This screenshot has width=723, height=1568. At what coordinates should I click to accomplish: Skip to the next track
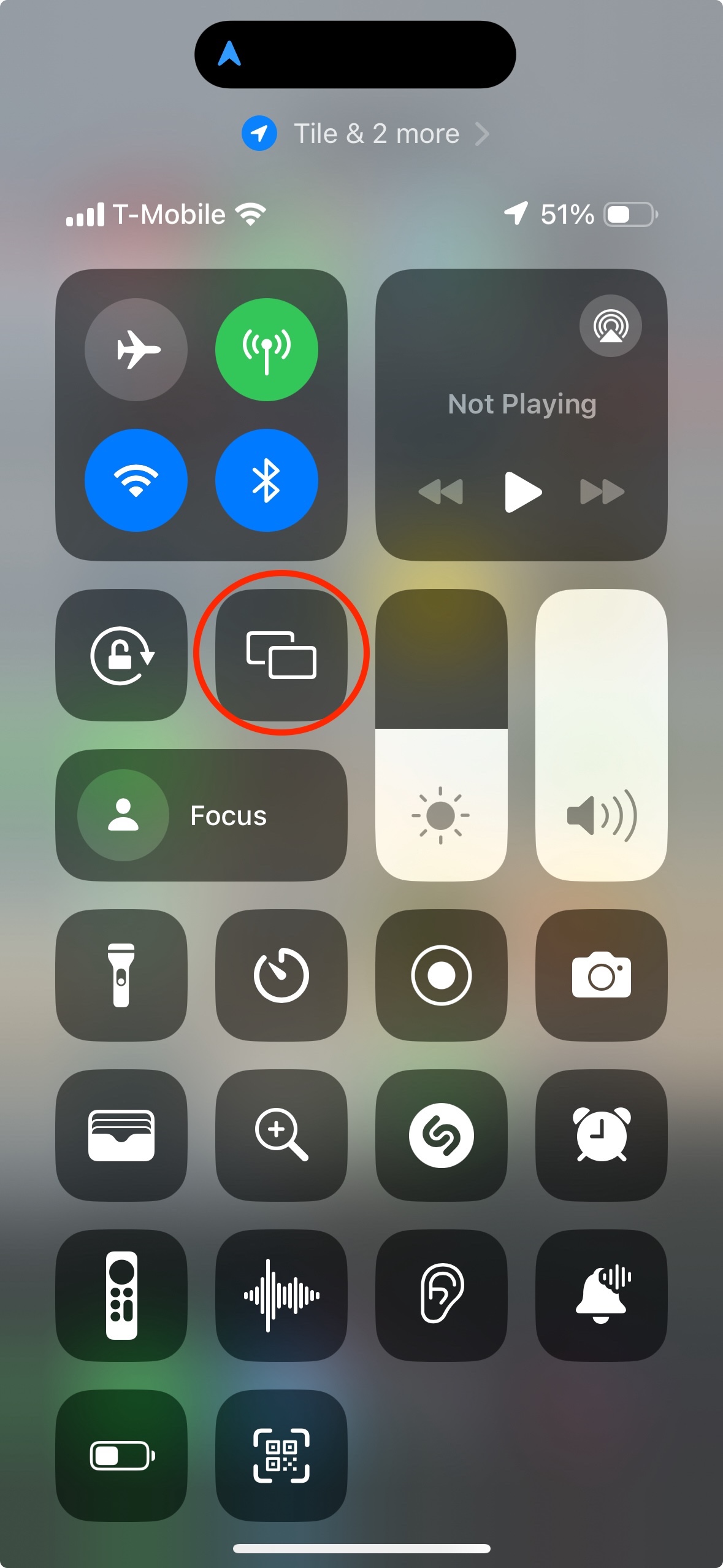[602, 491]
